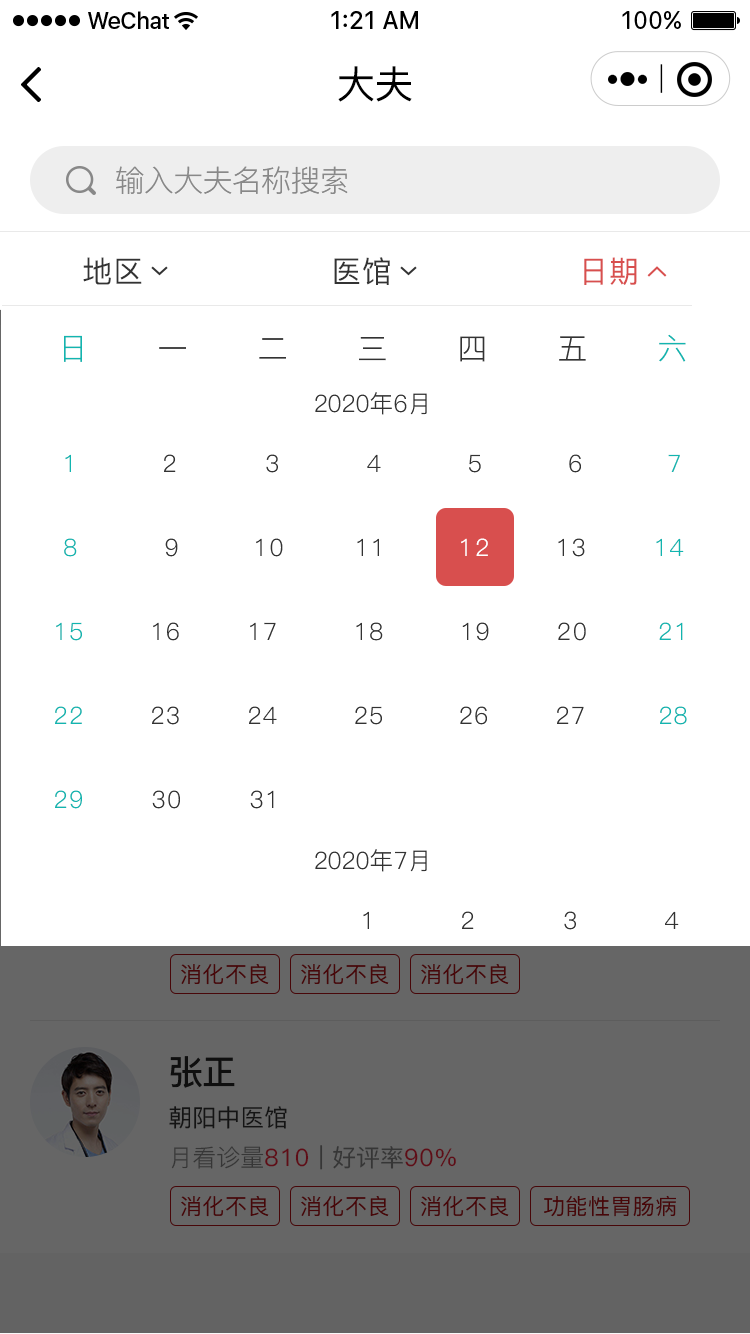Go back with the top-left arrow
Screen dimensions: 750x1334
pos(32,85)
